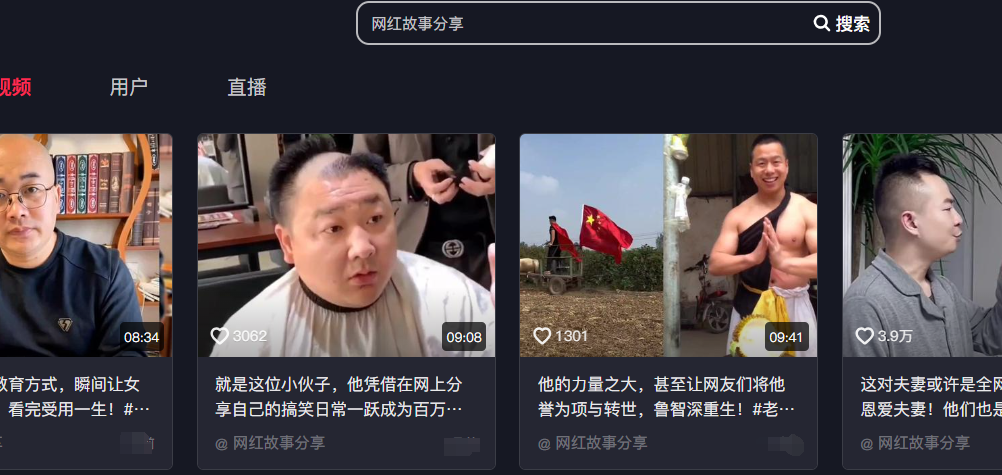The image size is (1002, 475).
Task: Open the 3.9万 likes couple video
Action: pos(922,245)
